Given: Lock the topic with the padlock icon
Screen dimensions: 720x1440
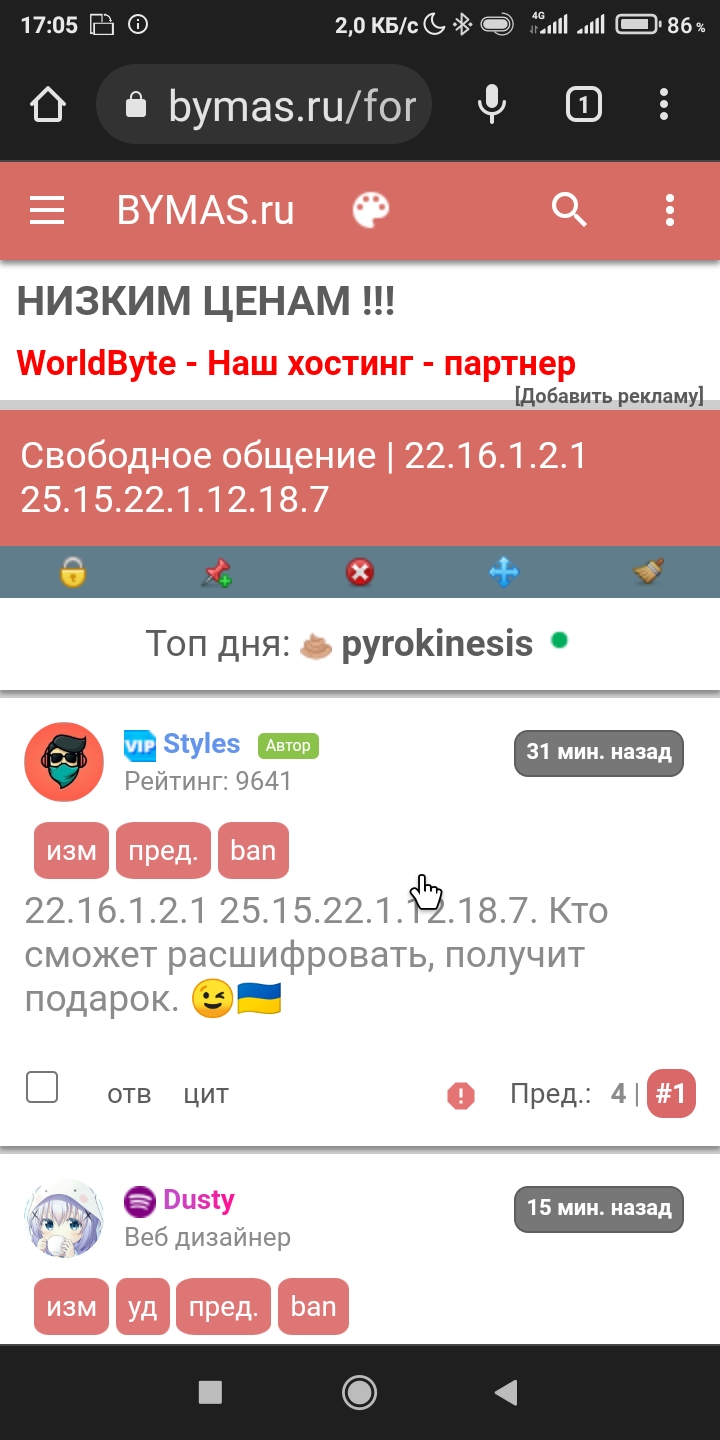Looking at the screenshot, I should pyautogui.click(x=72, y=573).
